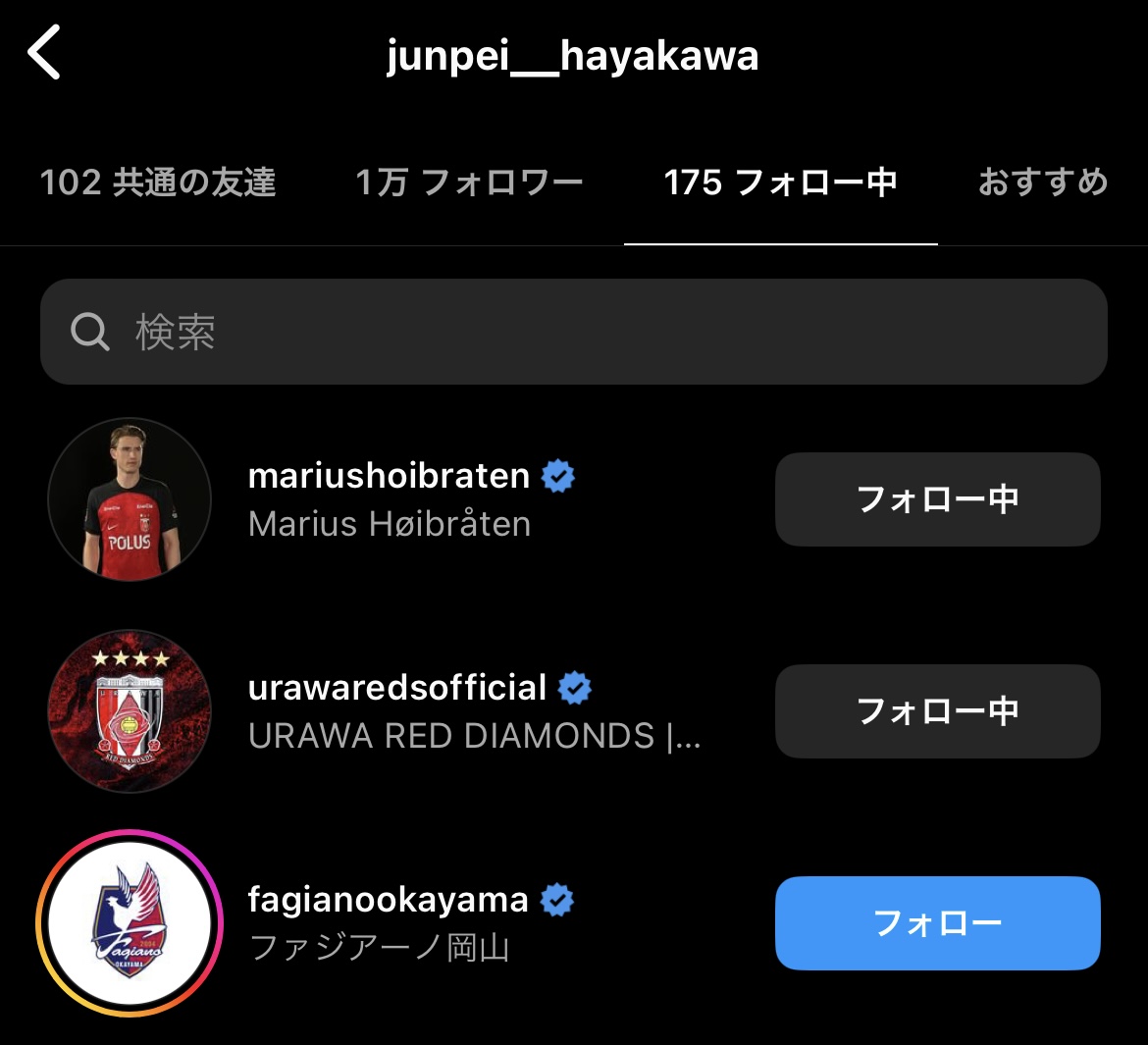Tap the 検索 search field

click(573, 332)
